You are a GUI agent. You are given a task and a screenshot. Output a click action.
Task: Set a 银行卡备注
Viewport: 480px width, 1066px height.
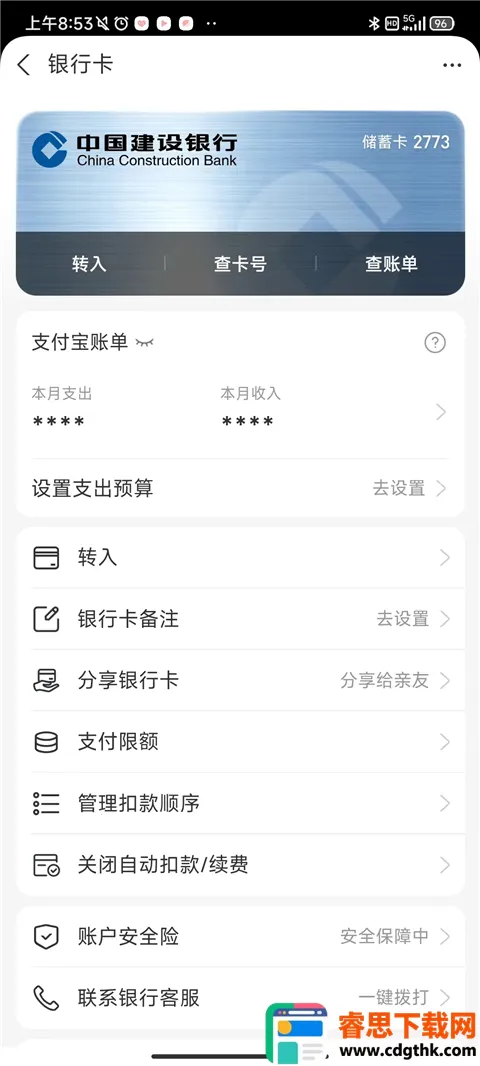[x=240, y=619]
